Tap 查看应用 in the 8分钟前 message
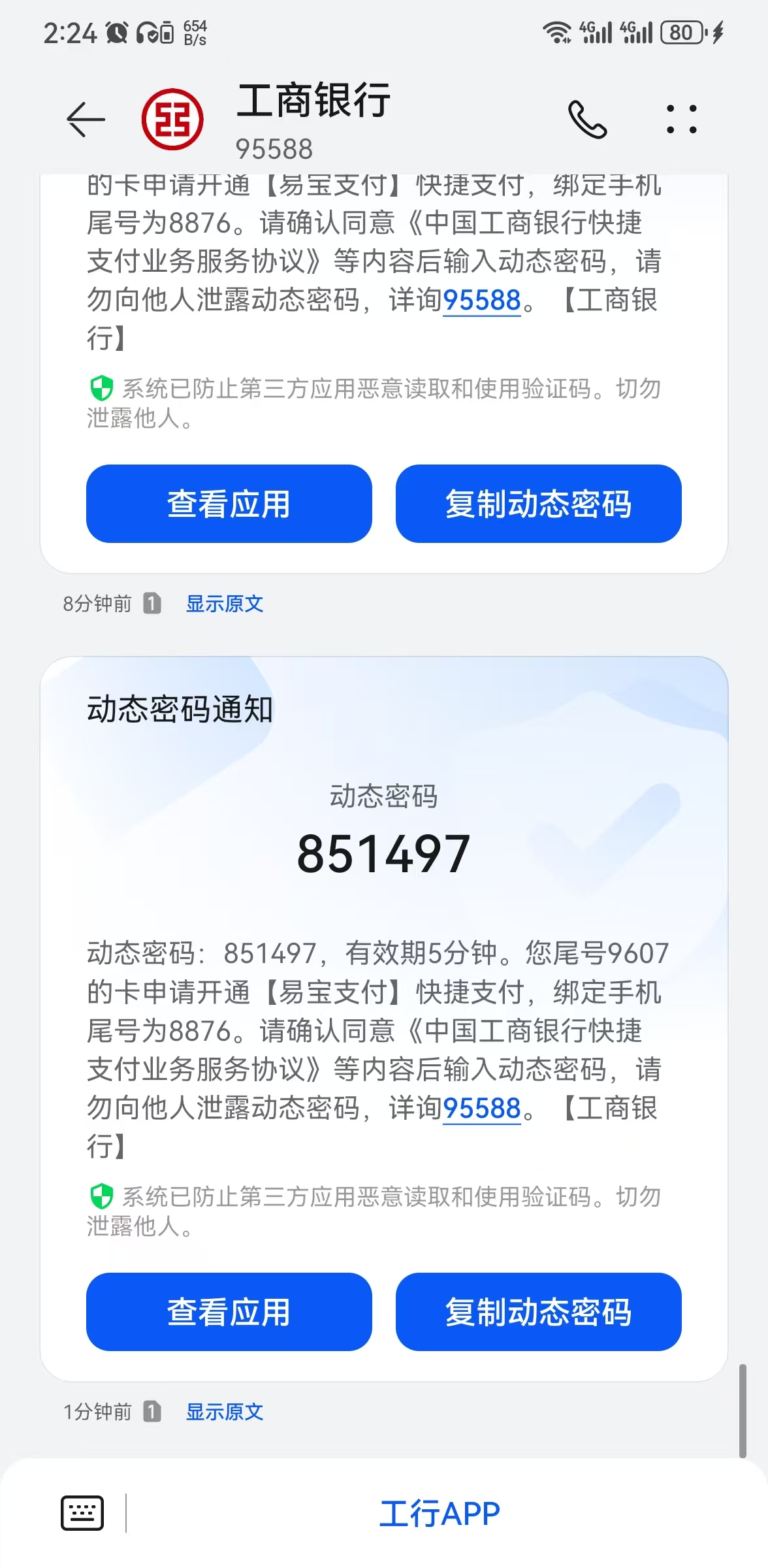768x1568 pixels. [229, 504]
